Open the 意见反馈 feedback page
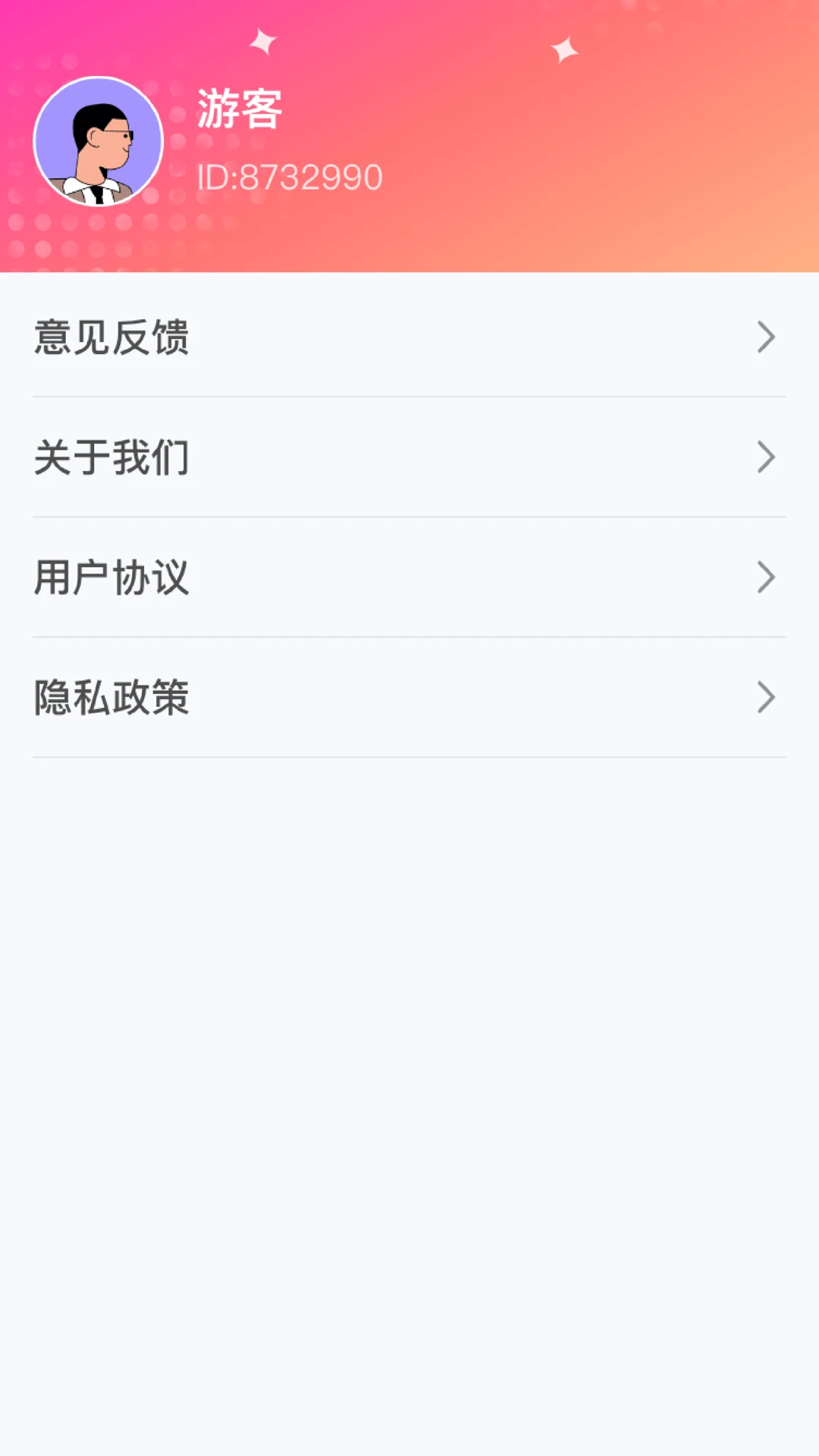Screen dimensions: 819x1456 tap(111, 338)
